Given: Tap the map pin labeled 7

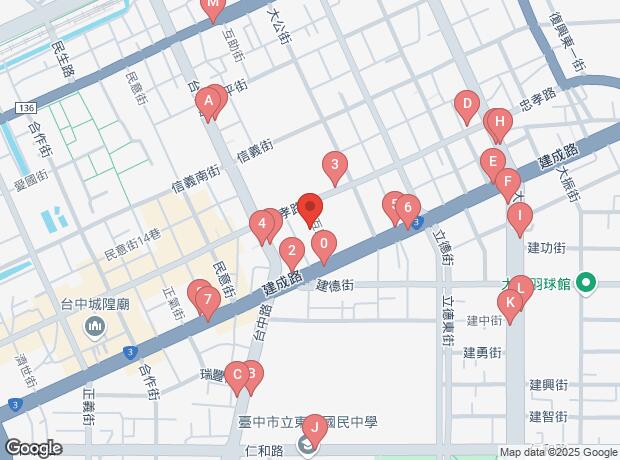Looking at the screenshot, I should [x=206, y=300].
